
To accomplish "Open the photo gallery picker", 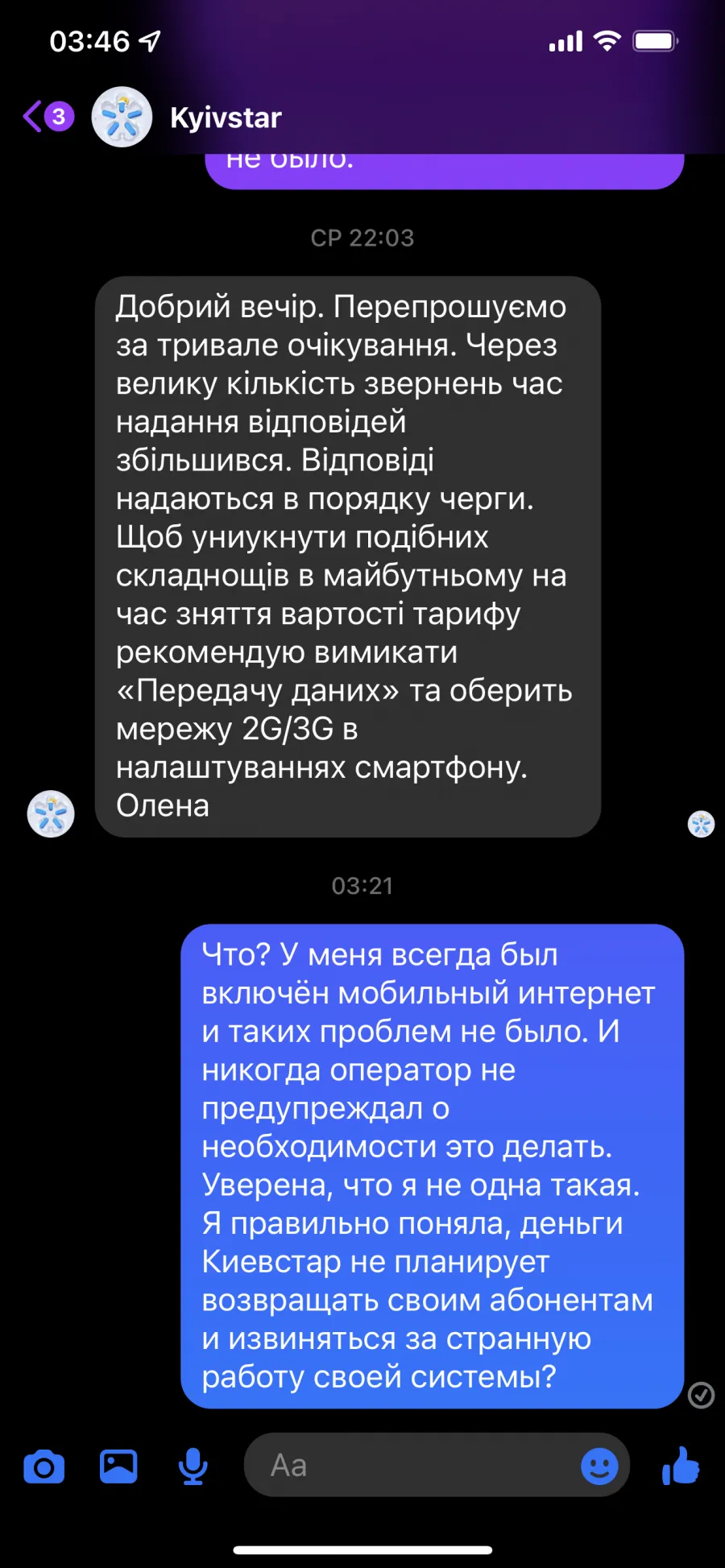I will point(118,1466).
